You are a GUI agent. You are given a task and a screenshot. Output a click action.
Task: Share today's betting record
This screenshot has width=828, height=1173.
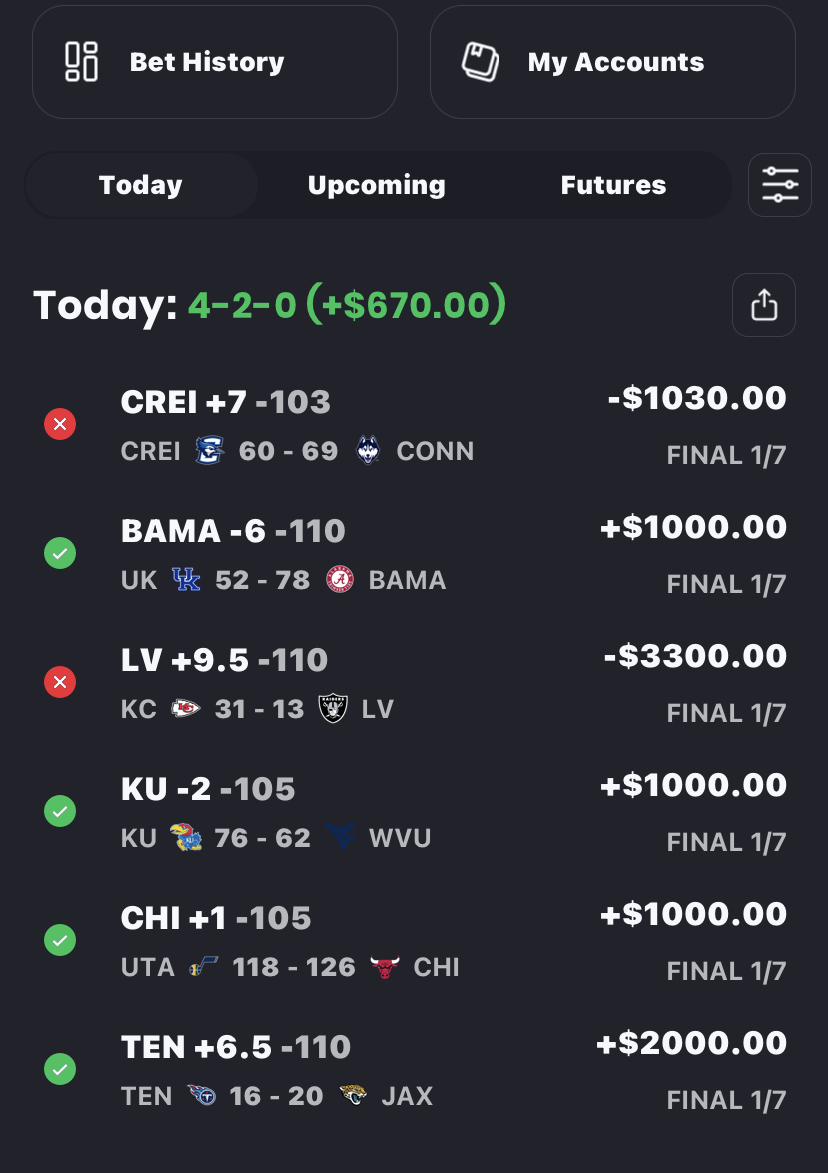point(764,305)
